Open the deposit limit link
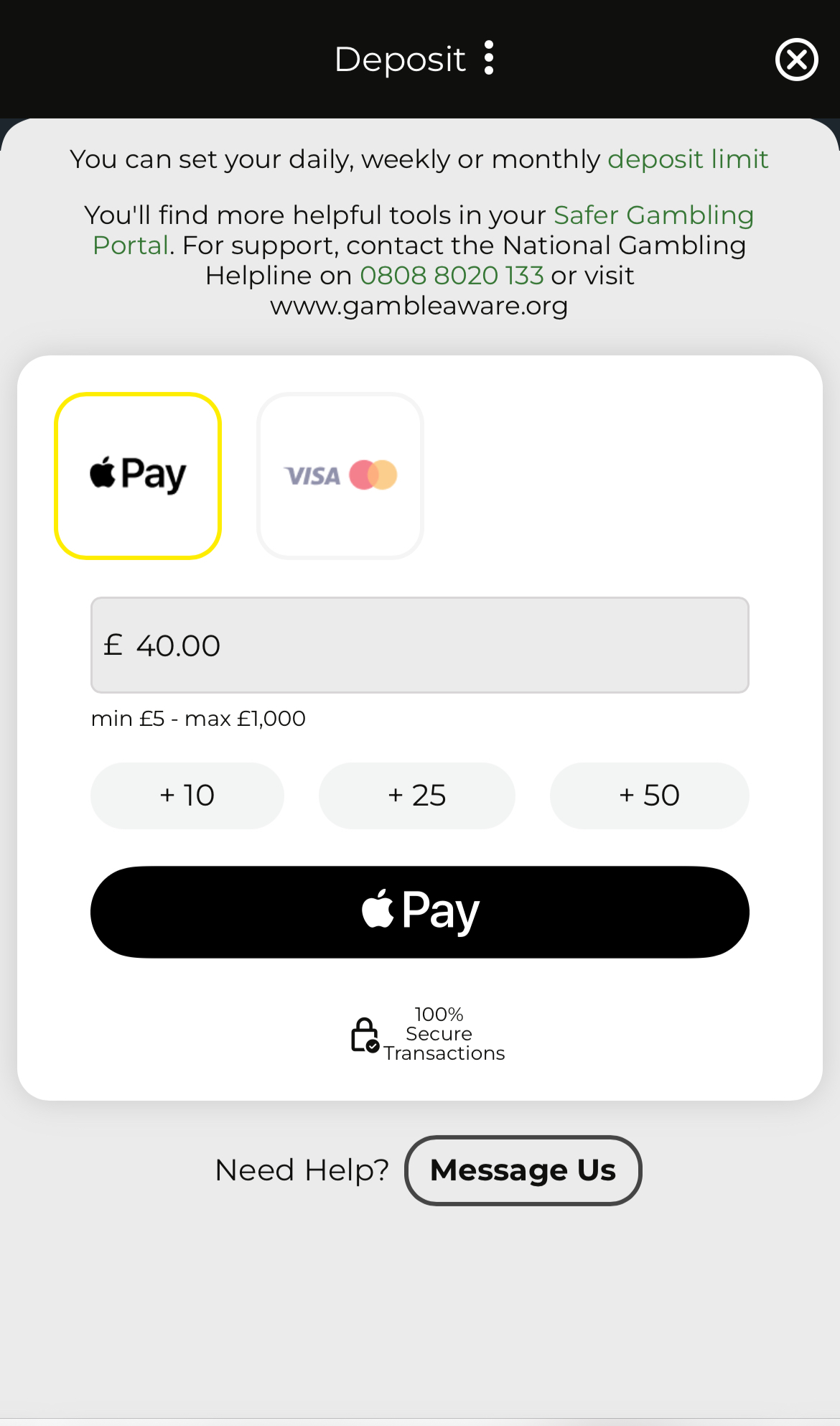The image size is (840, 1426). [x=687, y=159]
